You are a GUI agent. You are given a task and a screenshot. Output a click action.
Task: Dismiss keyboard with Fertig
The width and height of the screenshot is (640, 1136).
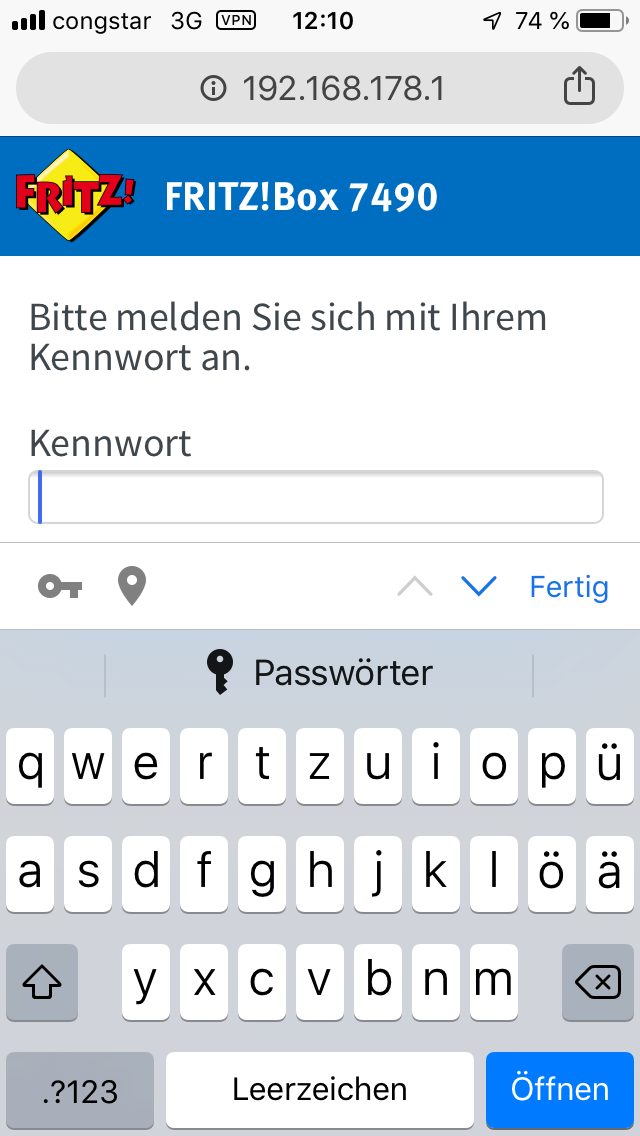click(569, 586)
